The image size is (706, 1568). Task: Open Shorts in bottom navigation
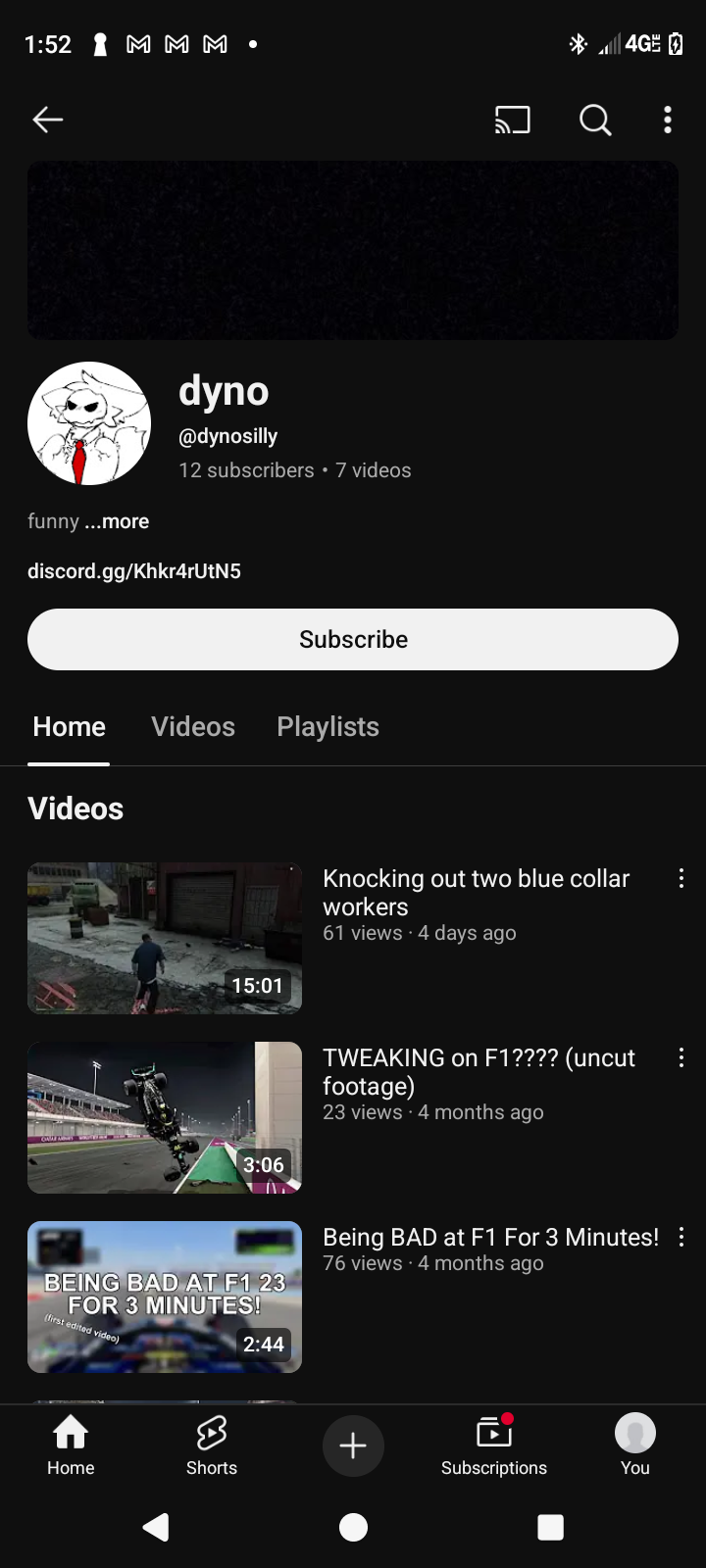(212, 1445)
